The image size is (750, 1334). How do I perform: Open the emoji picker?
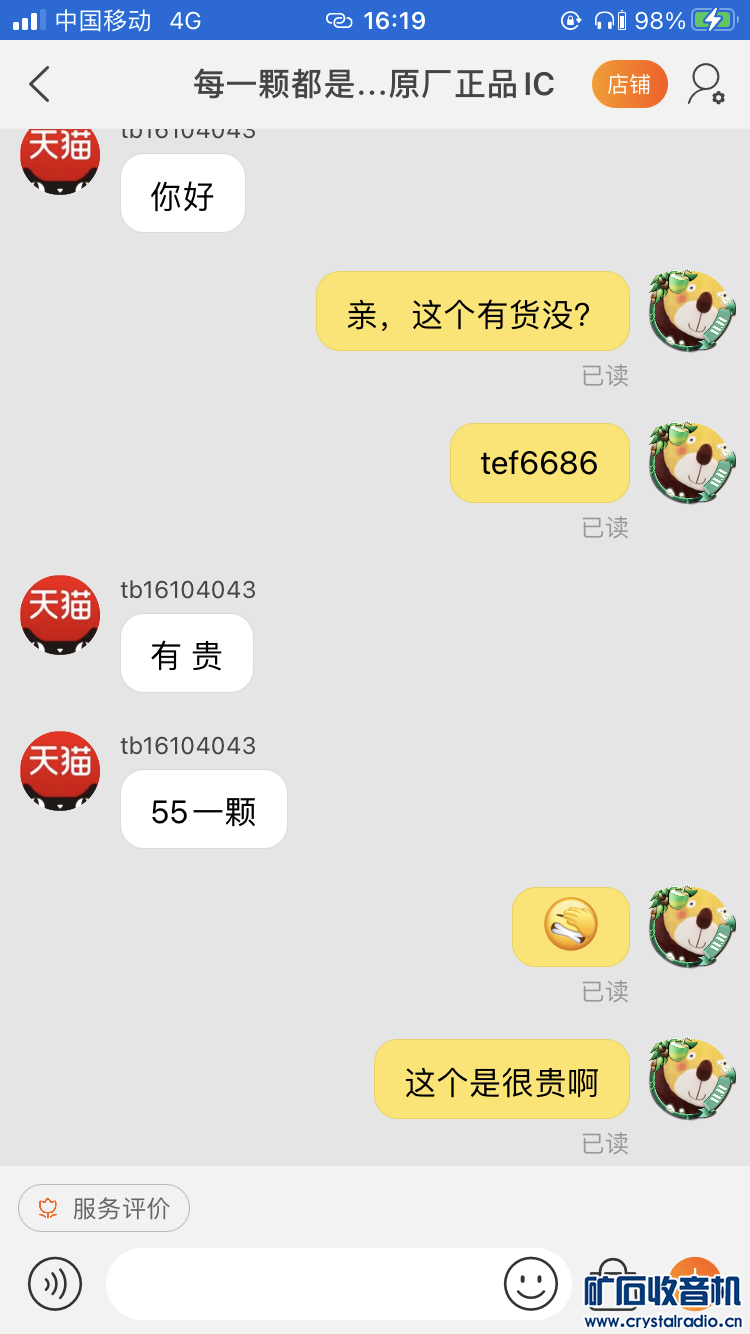coord(530,1283)
